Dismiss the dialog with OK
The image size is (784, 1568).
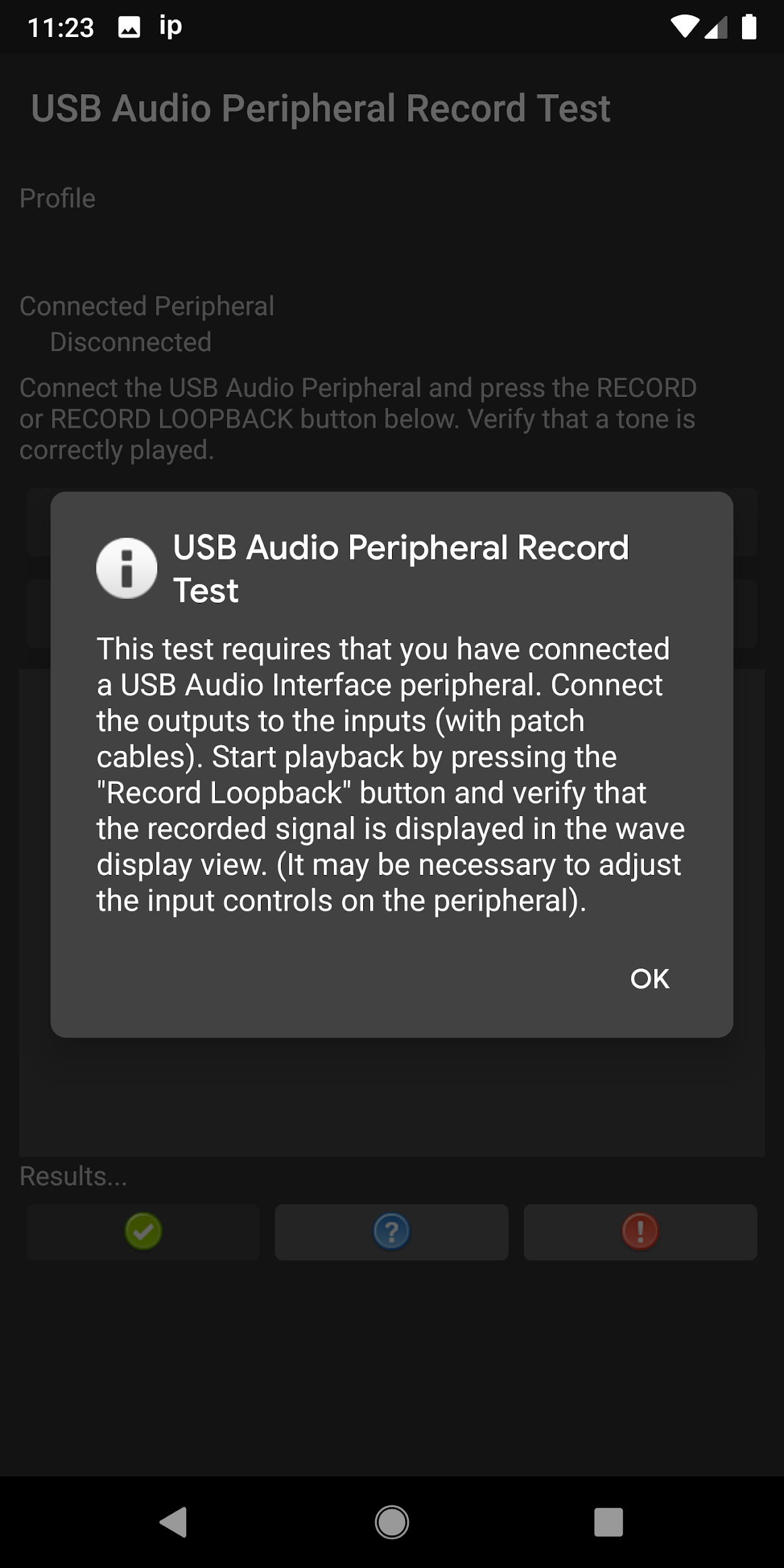(649, 979)
